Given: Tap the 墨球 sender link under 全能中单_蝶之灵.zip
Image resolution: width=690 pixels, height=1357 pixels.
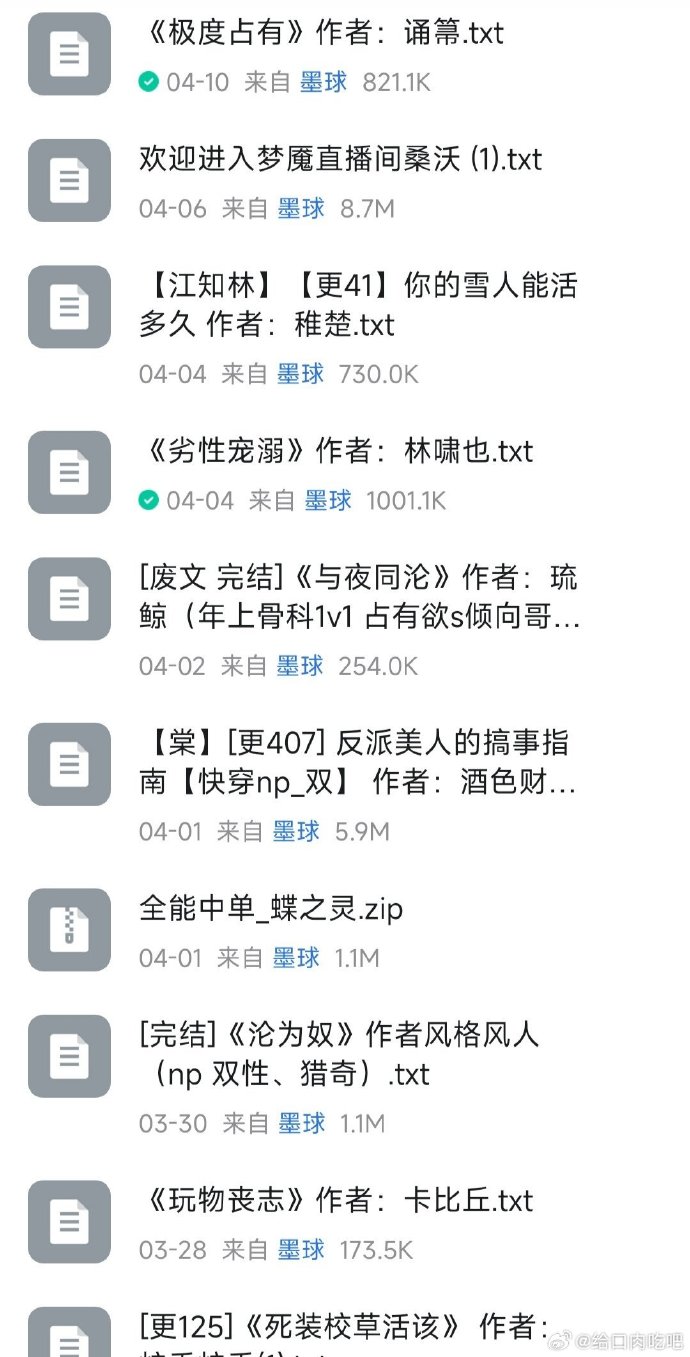Looking at the screenshot, I should [x=297, y=958].
